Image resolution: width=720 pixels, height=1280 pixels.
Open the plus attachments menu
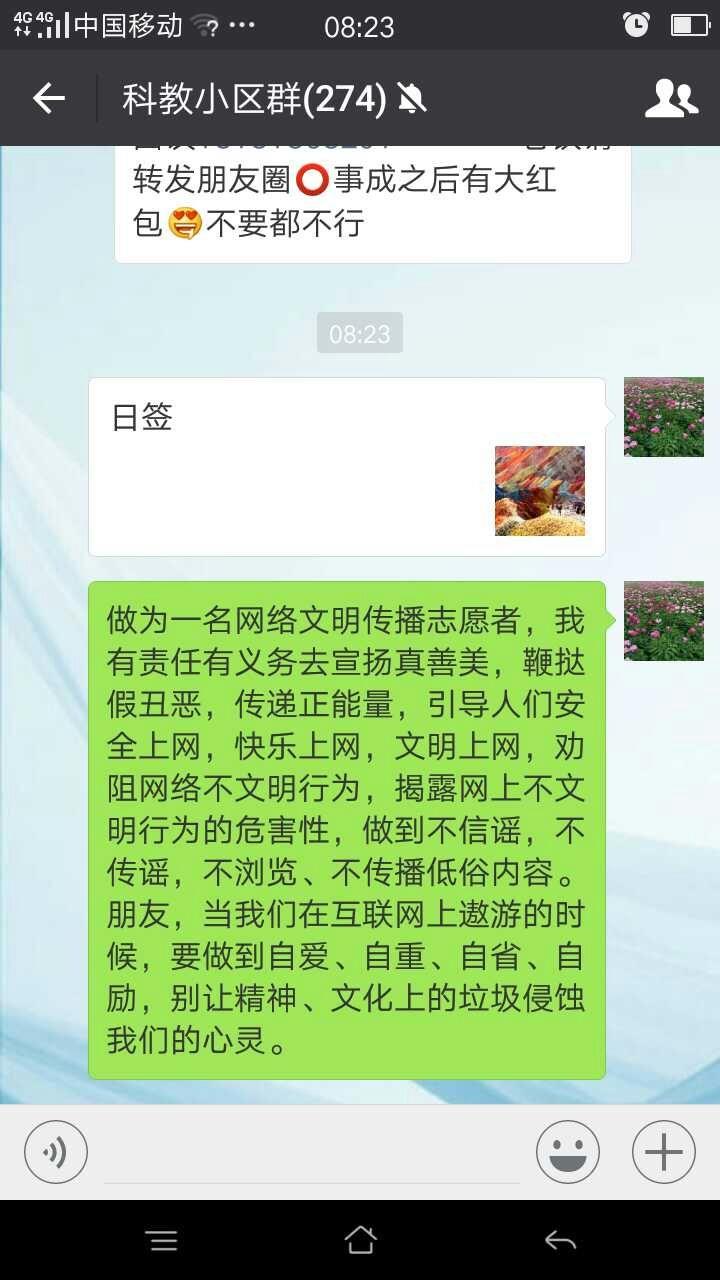point(664,1152)
